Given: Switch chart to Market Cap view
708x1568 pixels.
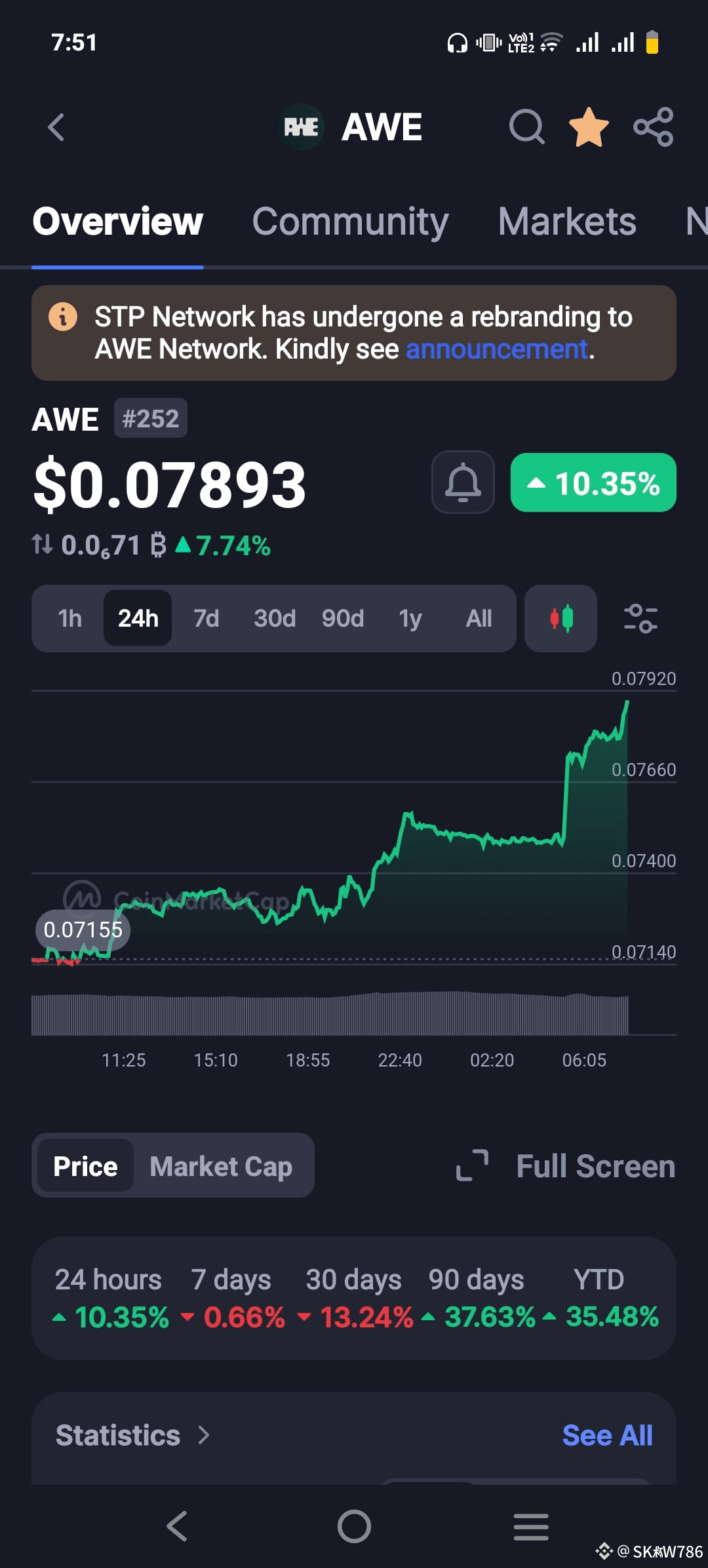Looking at the screenshot, I should pos(221,1166).
